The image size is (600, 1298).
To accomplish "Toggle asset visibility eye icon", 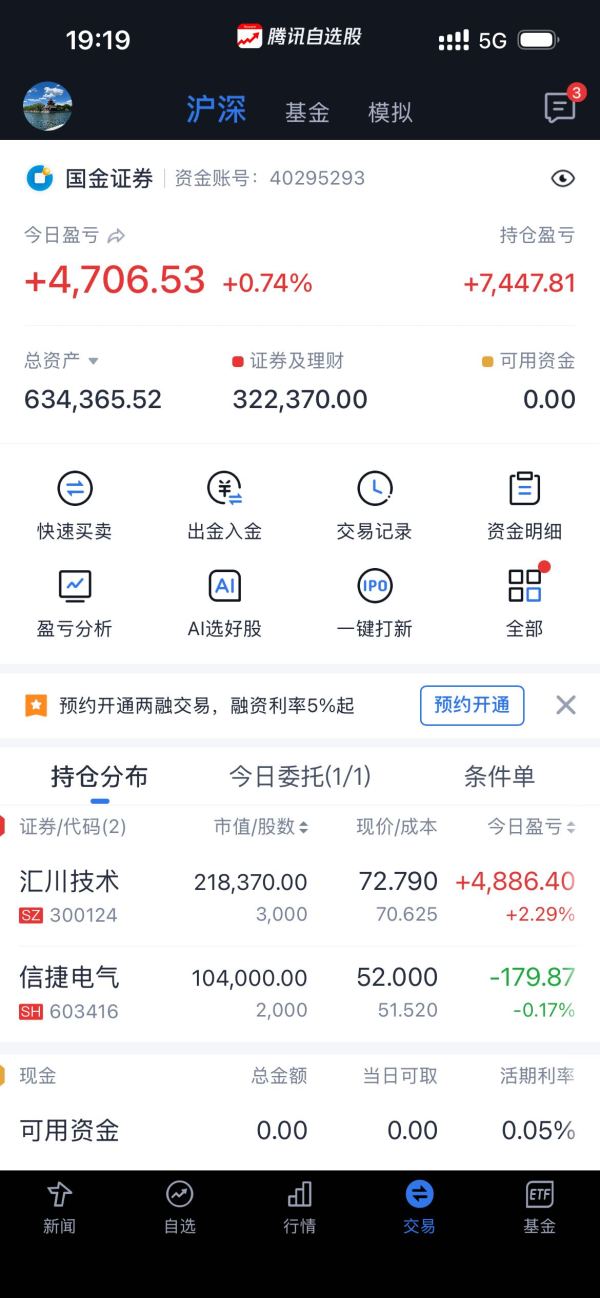I will (x=563, y=178).
